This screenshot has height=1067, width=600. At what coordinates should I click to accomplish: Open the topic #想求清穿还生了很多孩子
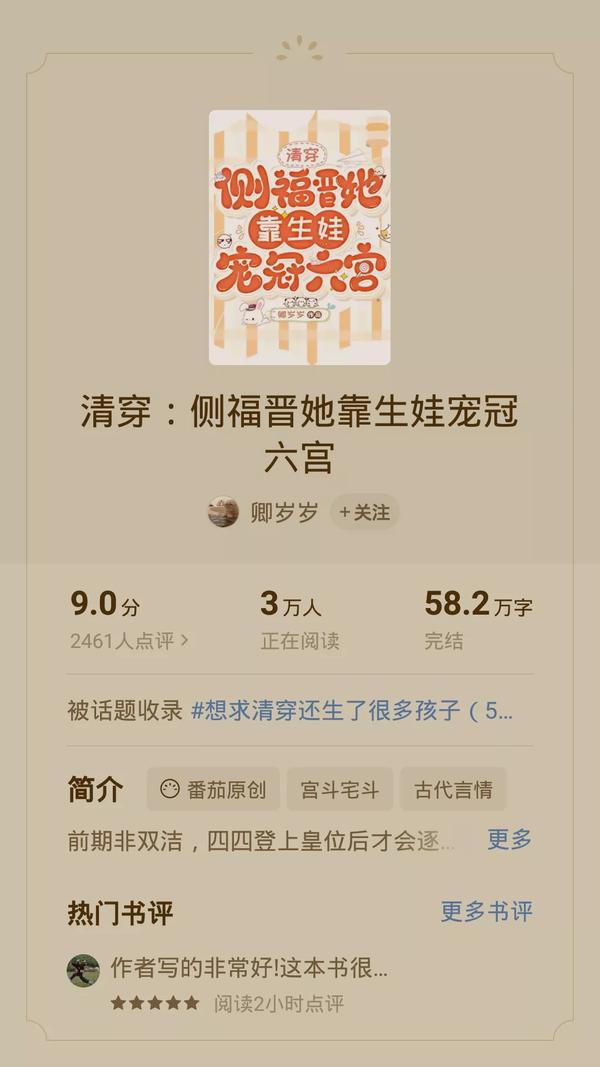(x=350, y=711)
